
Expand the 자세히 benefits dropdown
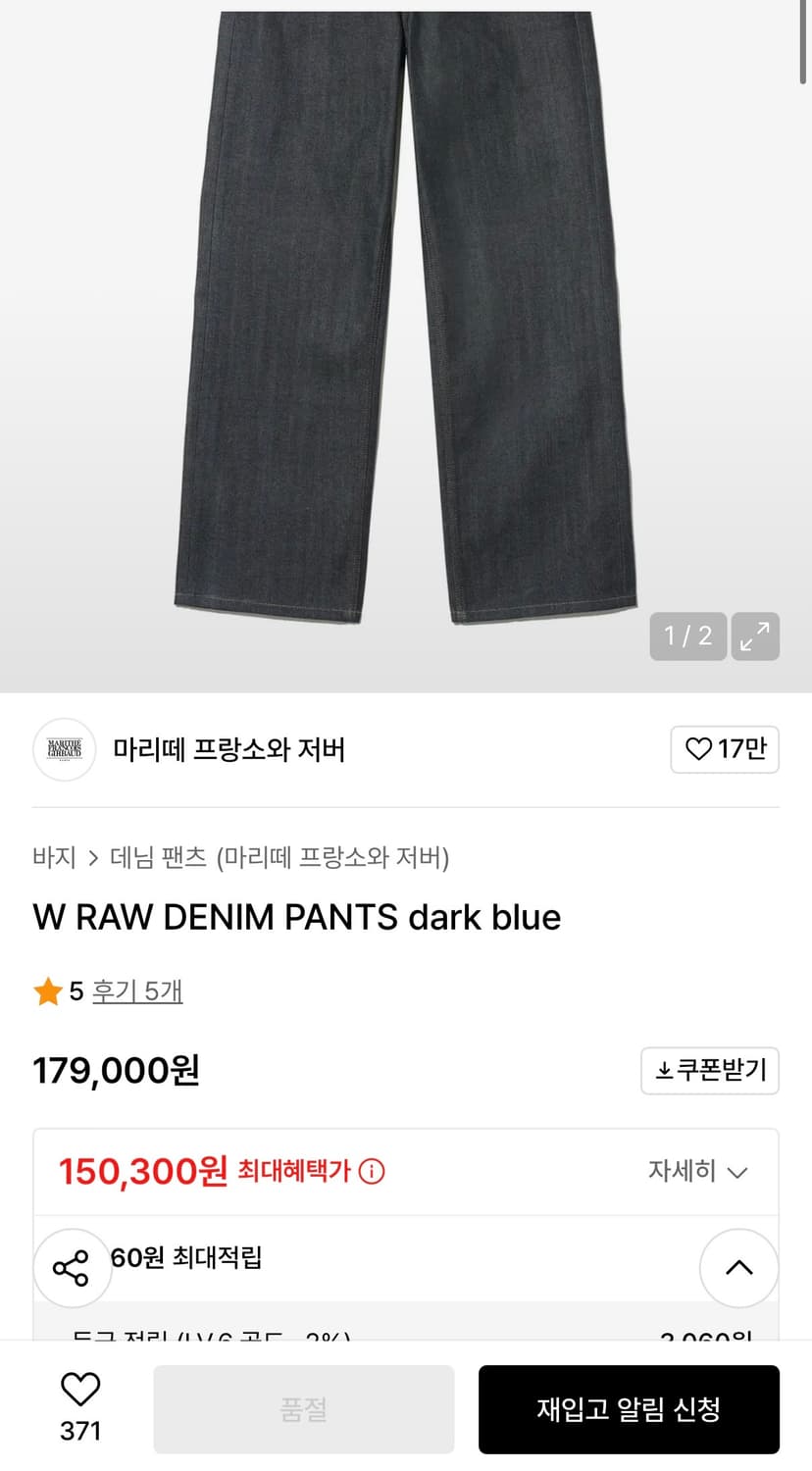tap(697, 1172)
